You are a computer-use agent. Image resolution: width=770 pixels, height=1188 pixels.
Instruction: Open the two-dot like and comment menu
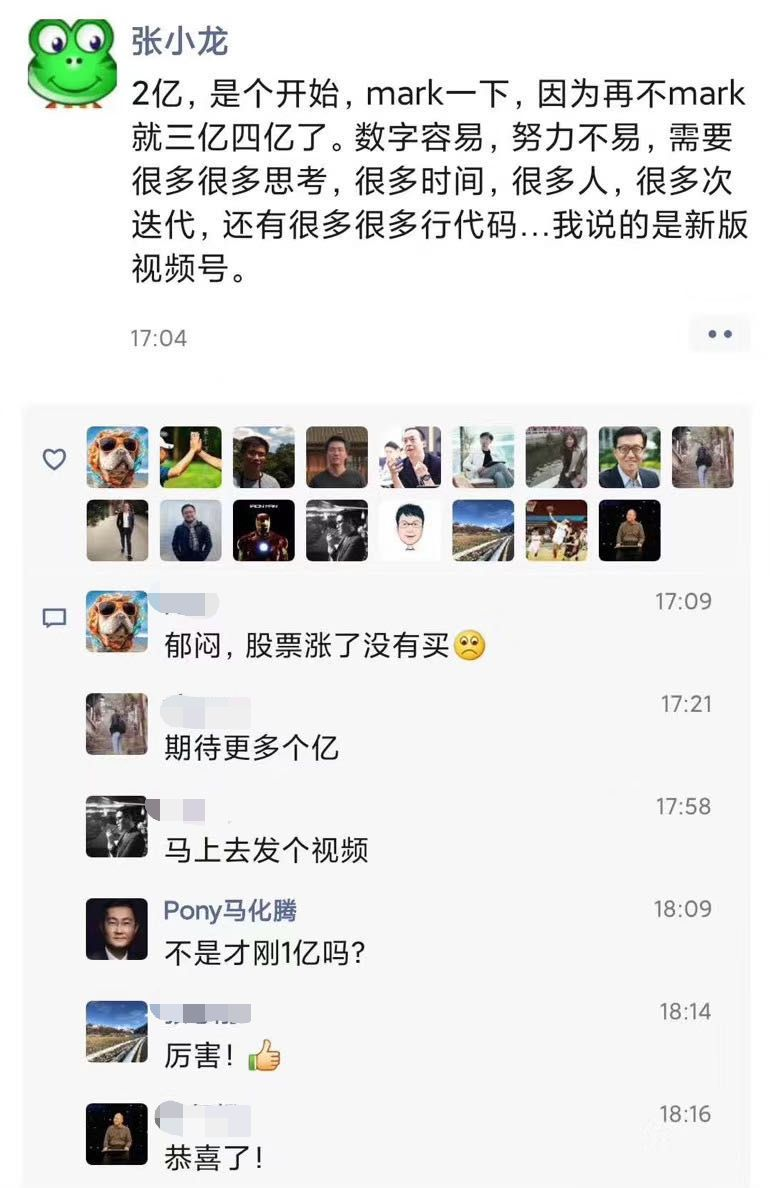[x=719, y=335]
